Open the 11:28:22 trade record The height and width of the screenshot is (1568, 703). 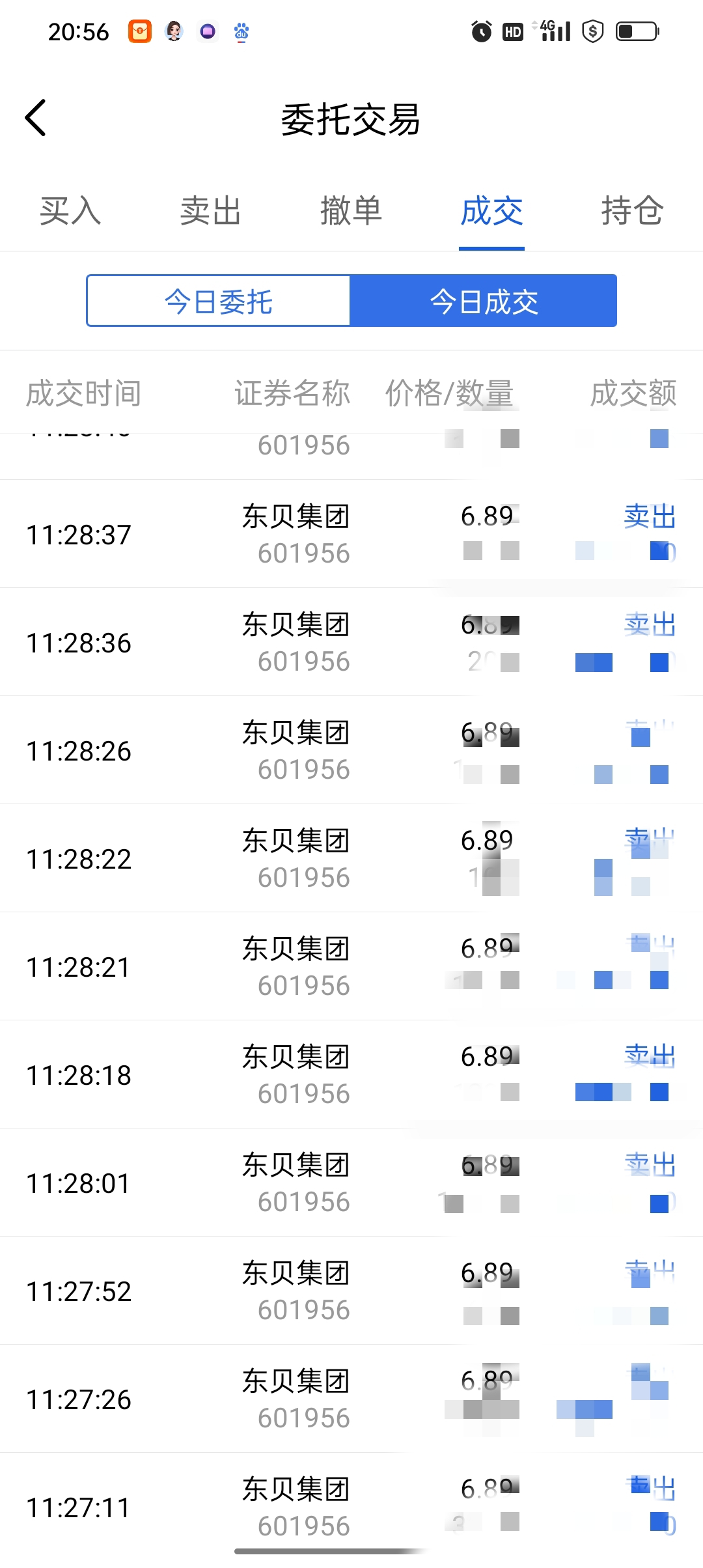point(351,858)
